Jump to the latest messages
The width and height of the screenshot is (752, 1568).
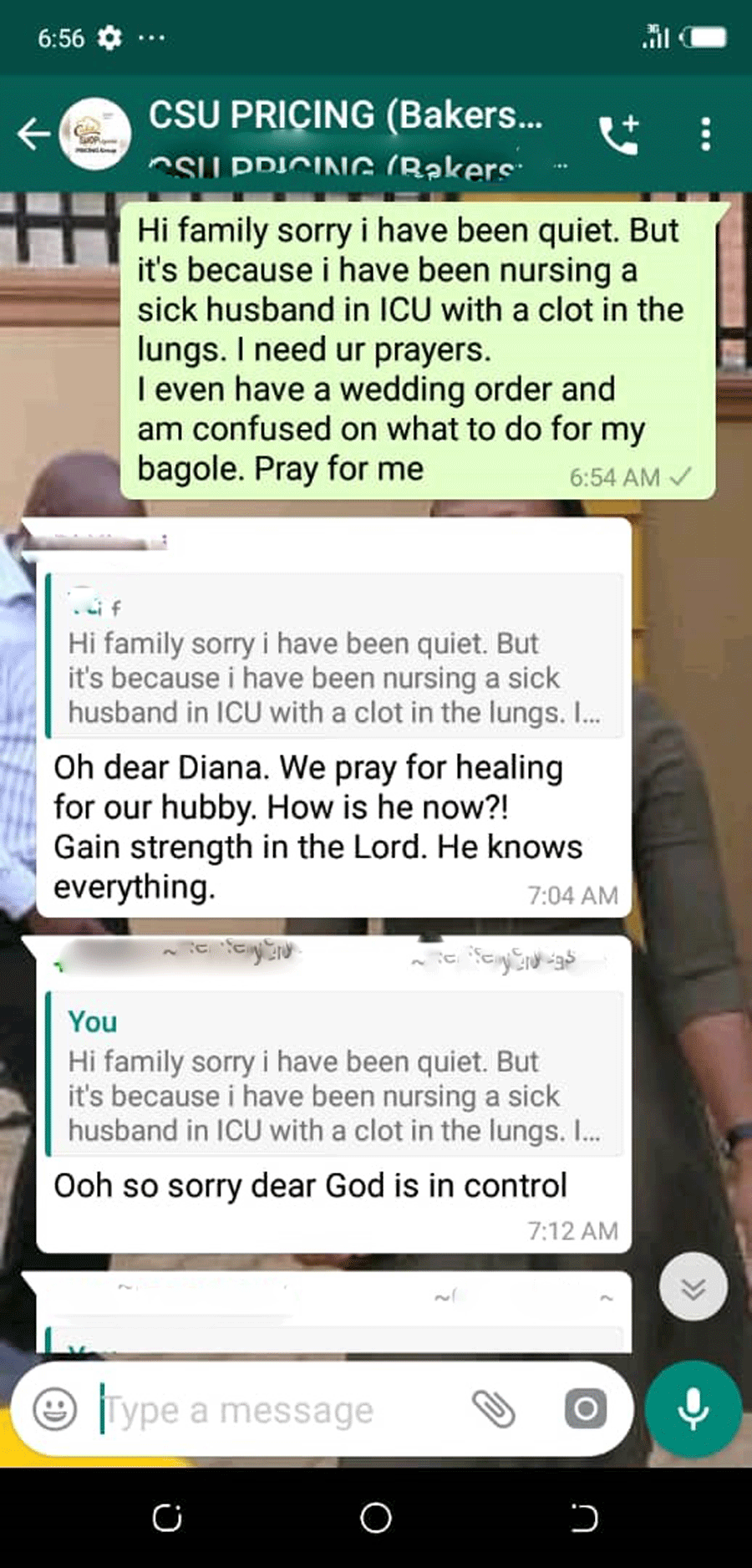(693, 1288)
